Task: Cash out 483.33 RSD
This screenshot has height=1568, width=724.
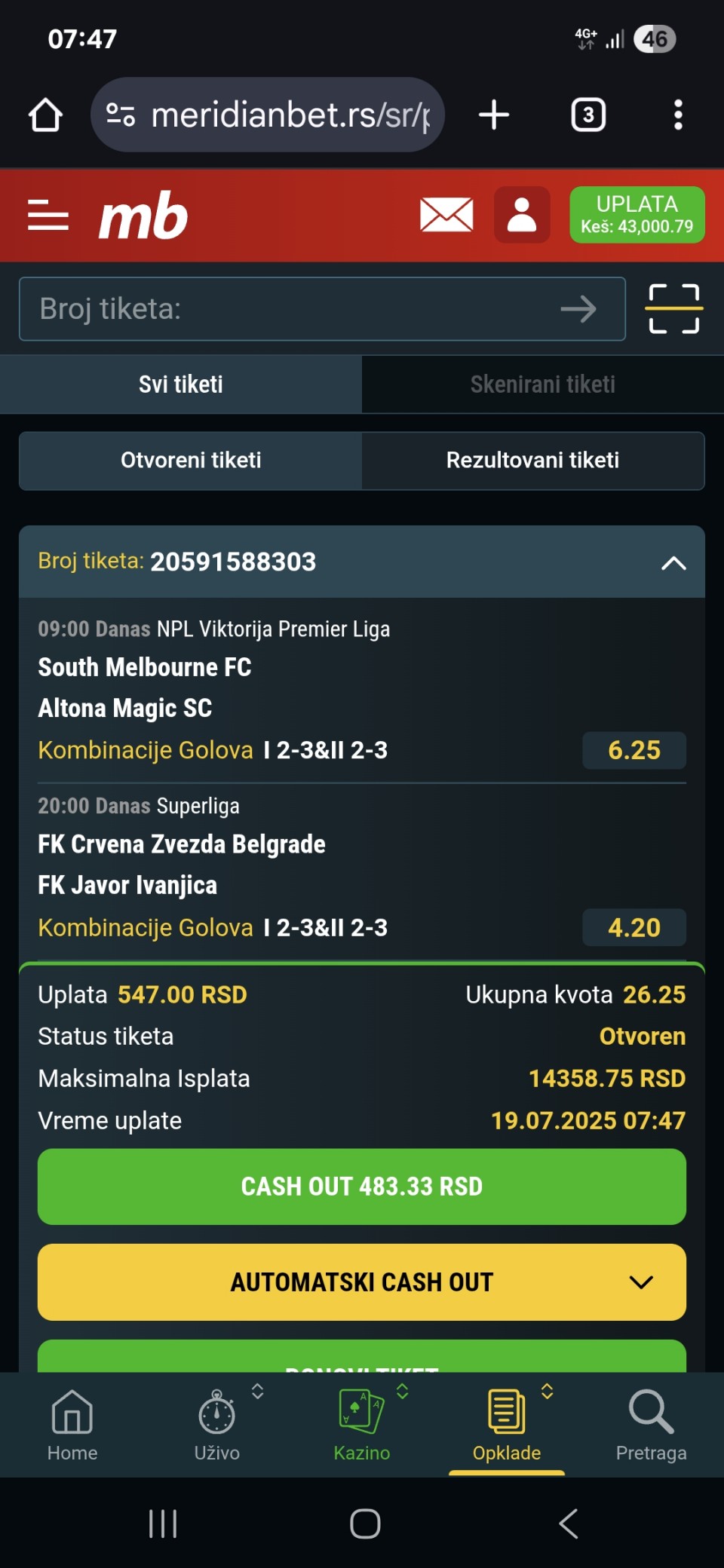Action: 362,1187
